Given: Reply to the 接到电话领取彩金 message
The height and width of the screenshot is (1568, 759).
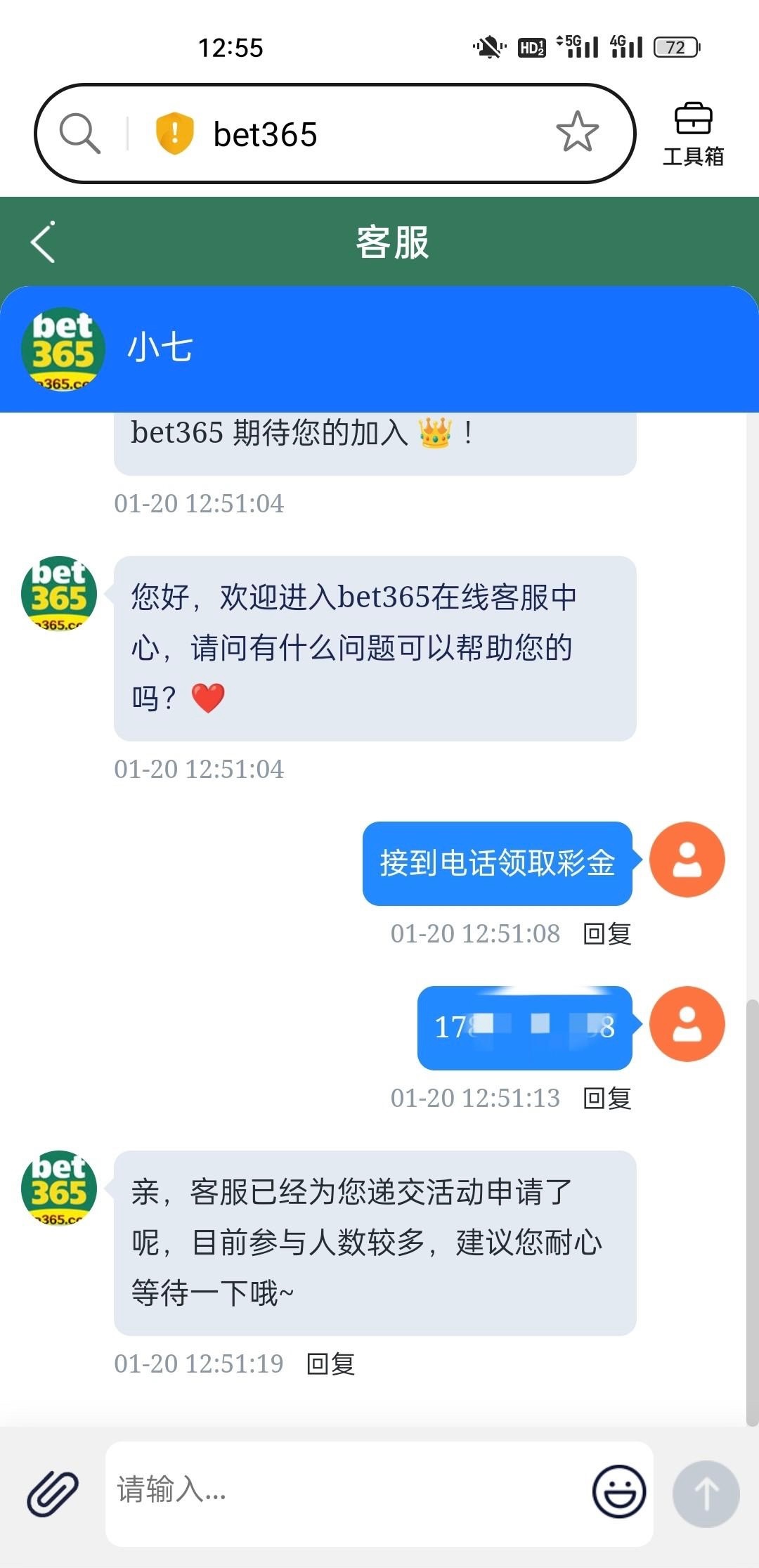Looking at the screenshot, I should [607, 934].
